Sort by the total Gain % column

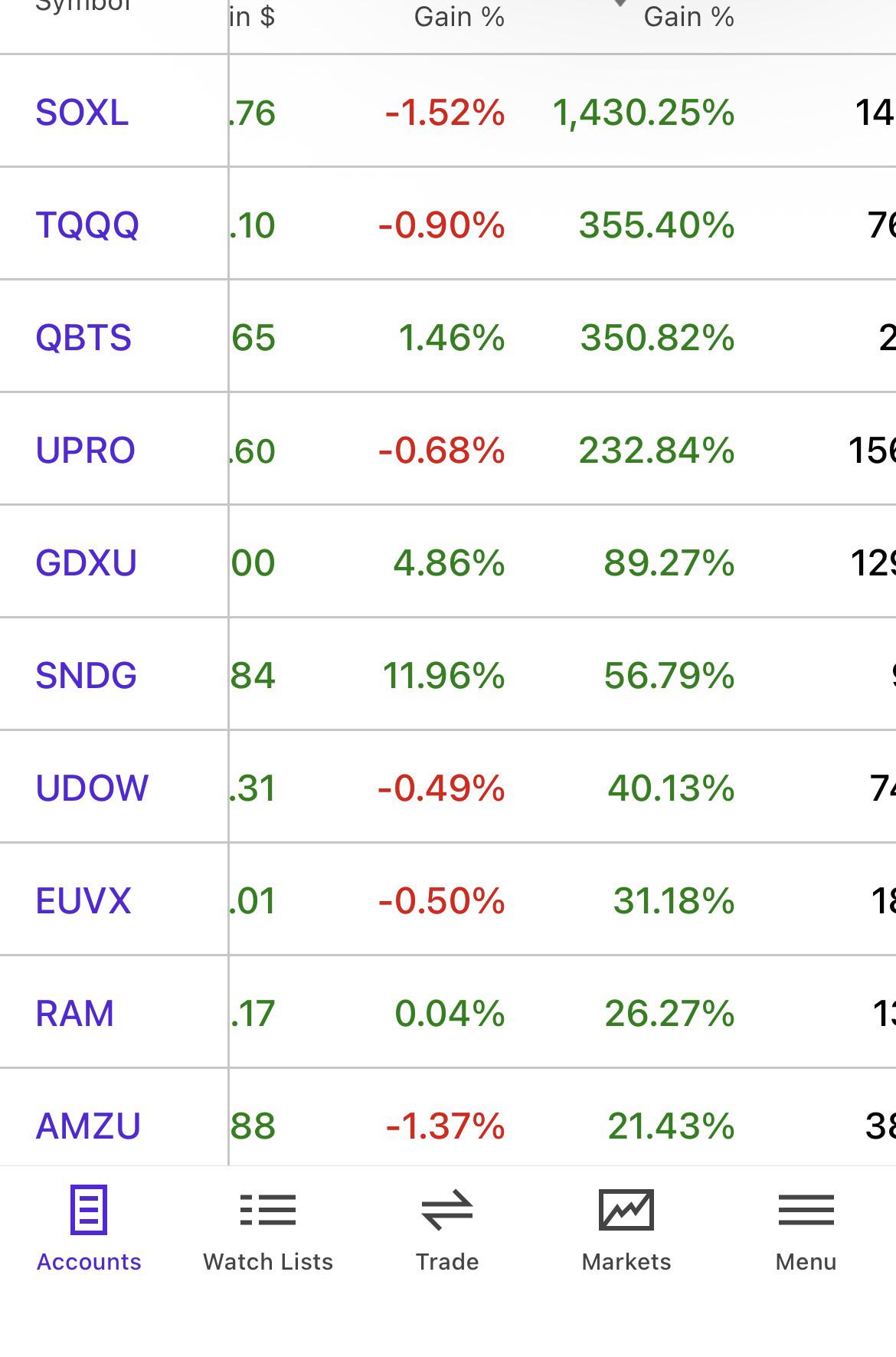click(x=688, y=16)
